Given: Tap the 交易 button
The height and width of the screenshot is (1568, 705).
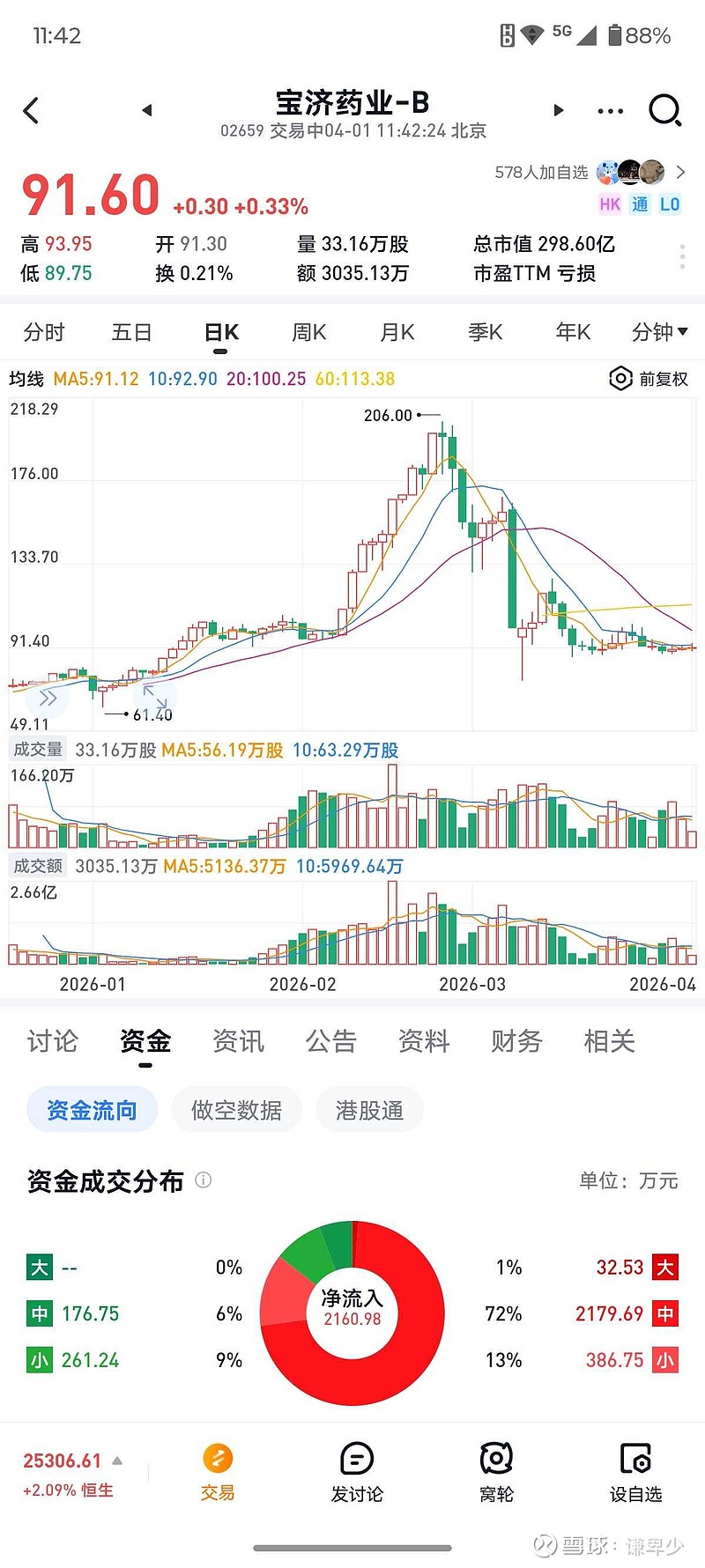Looking at the screenshot, I should coord(218,1472).
